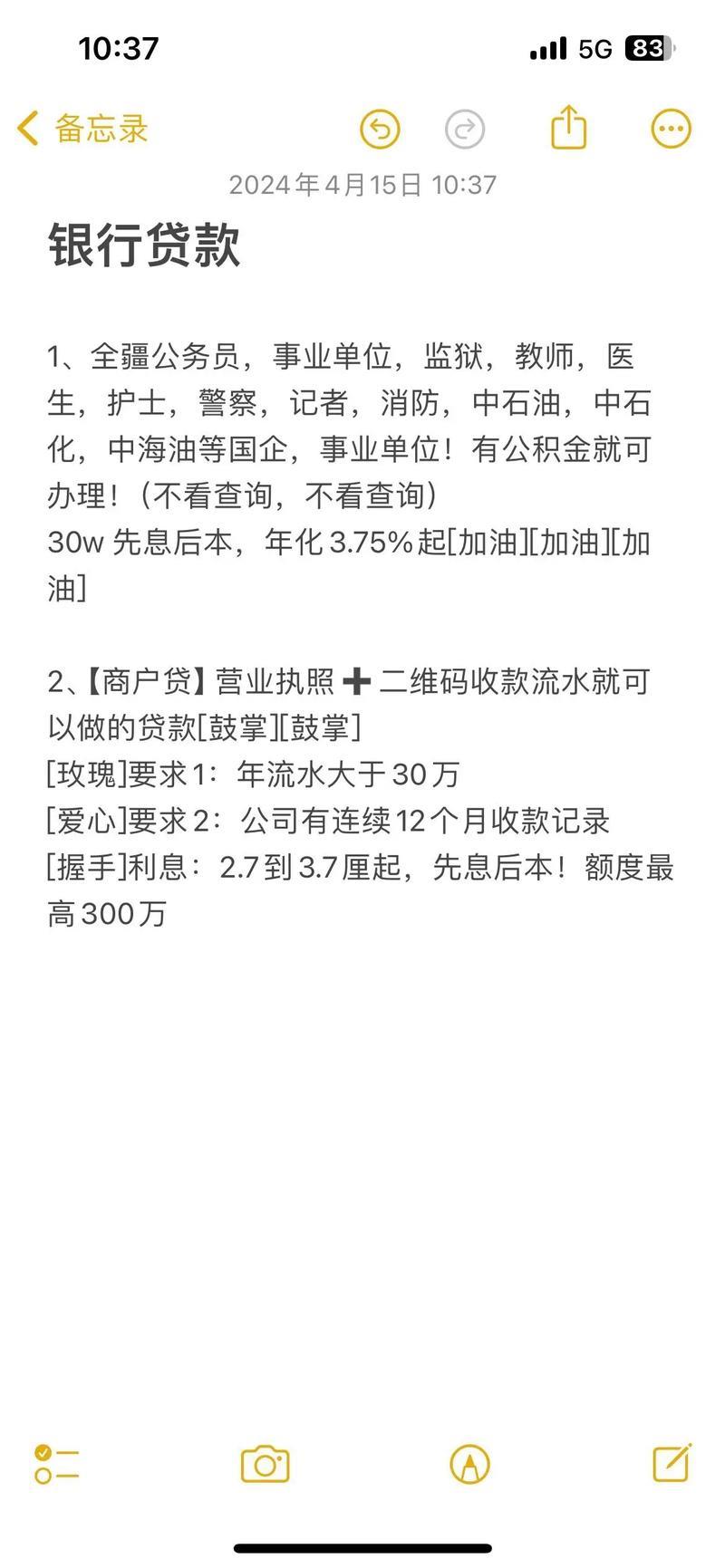The image size is (725, 1568).
Task: Tap the Redo arrow icon
Action: coord(465,129)
